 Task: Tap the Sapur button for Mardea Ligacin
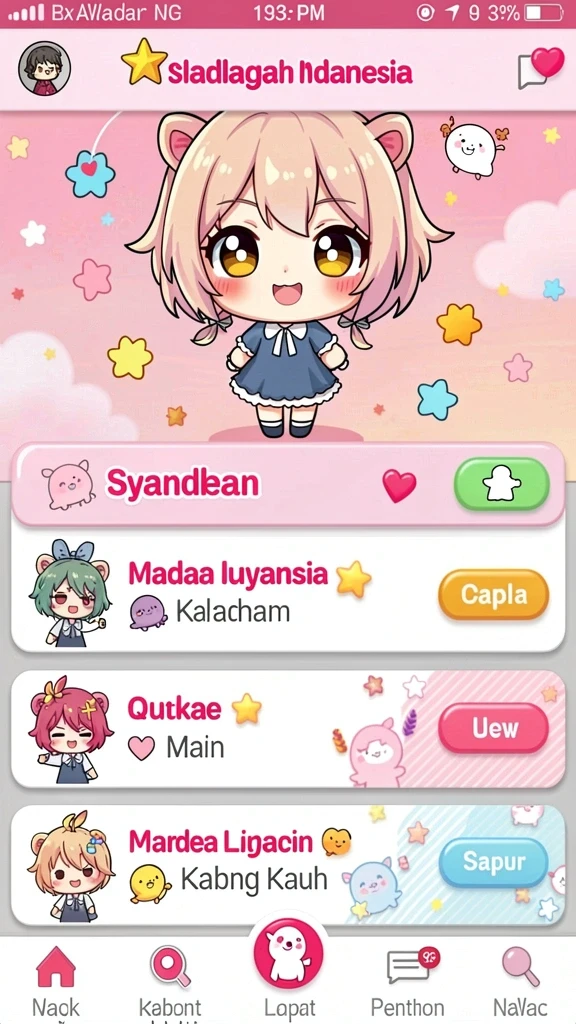pyautogui.click(x=493, y=861)
